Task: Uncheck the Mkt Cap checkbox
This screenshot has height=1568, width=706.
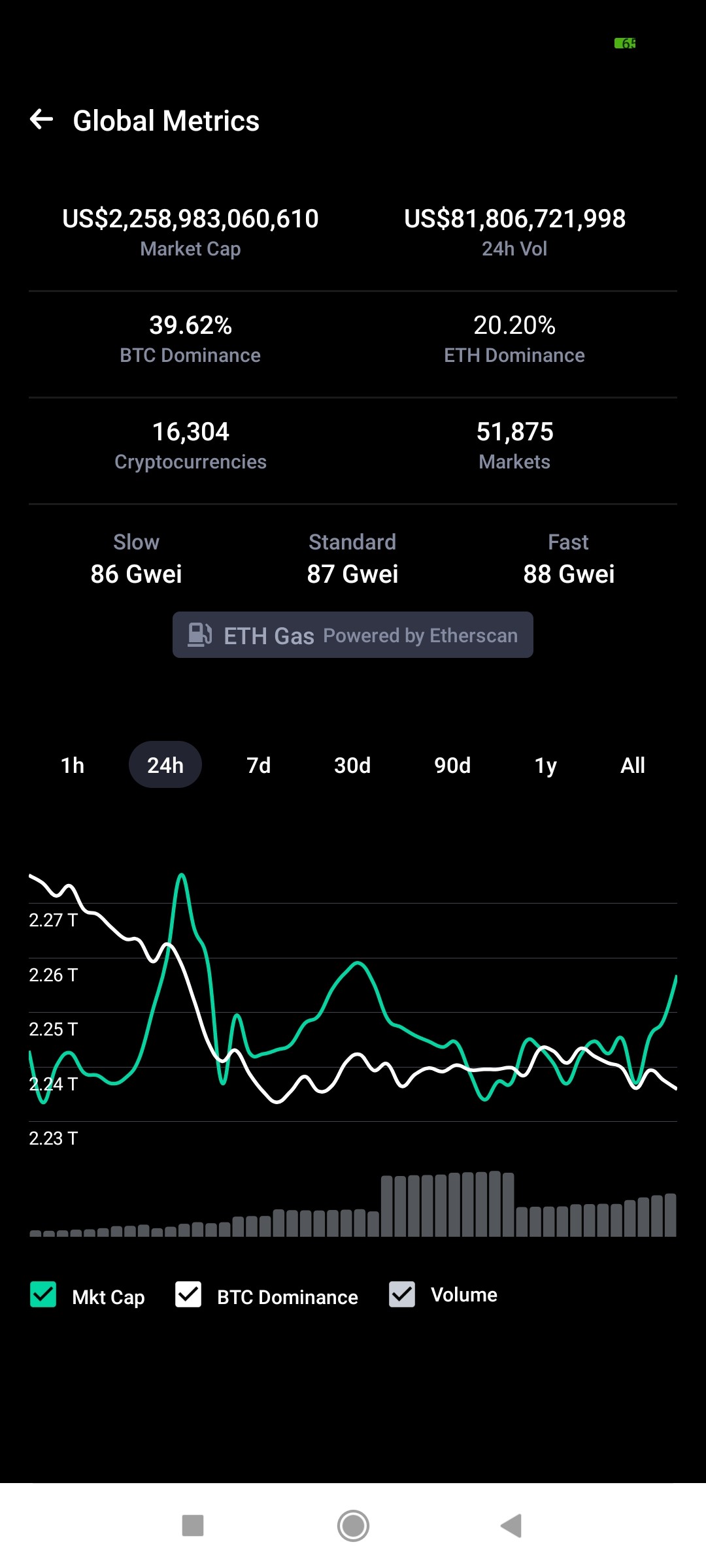Action: [x=43, y=1294]
